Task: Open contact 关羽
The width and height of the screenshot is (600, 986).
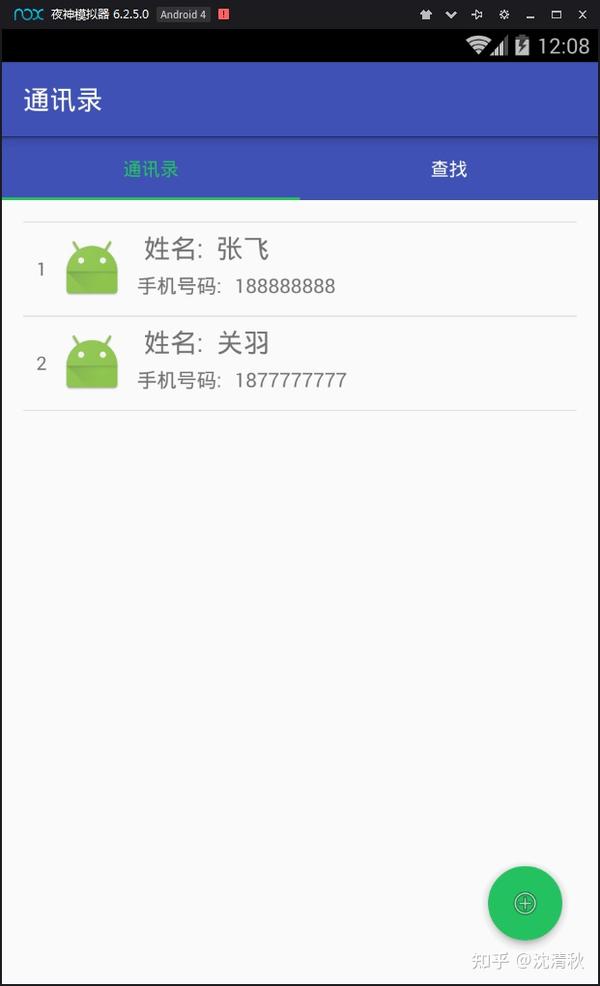Action: click(x=299, y=363)
